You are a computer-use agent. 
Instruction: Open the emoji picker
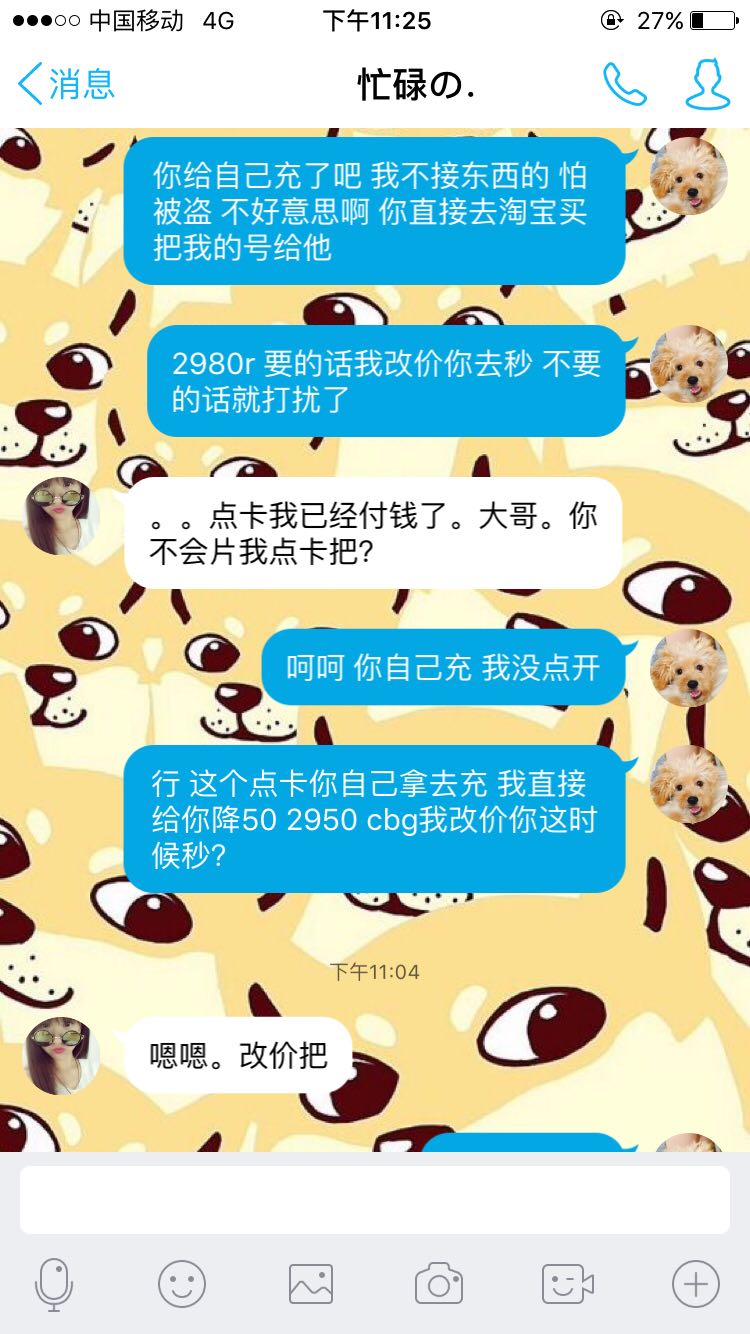pos(182,1284)
